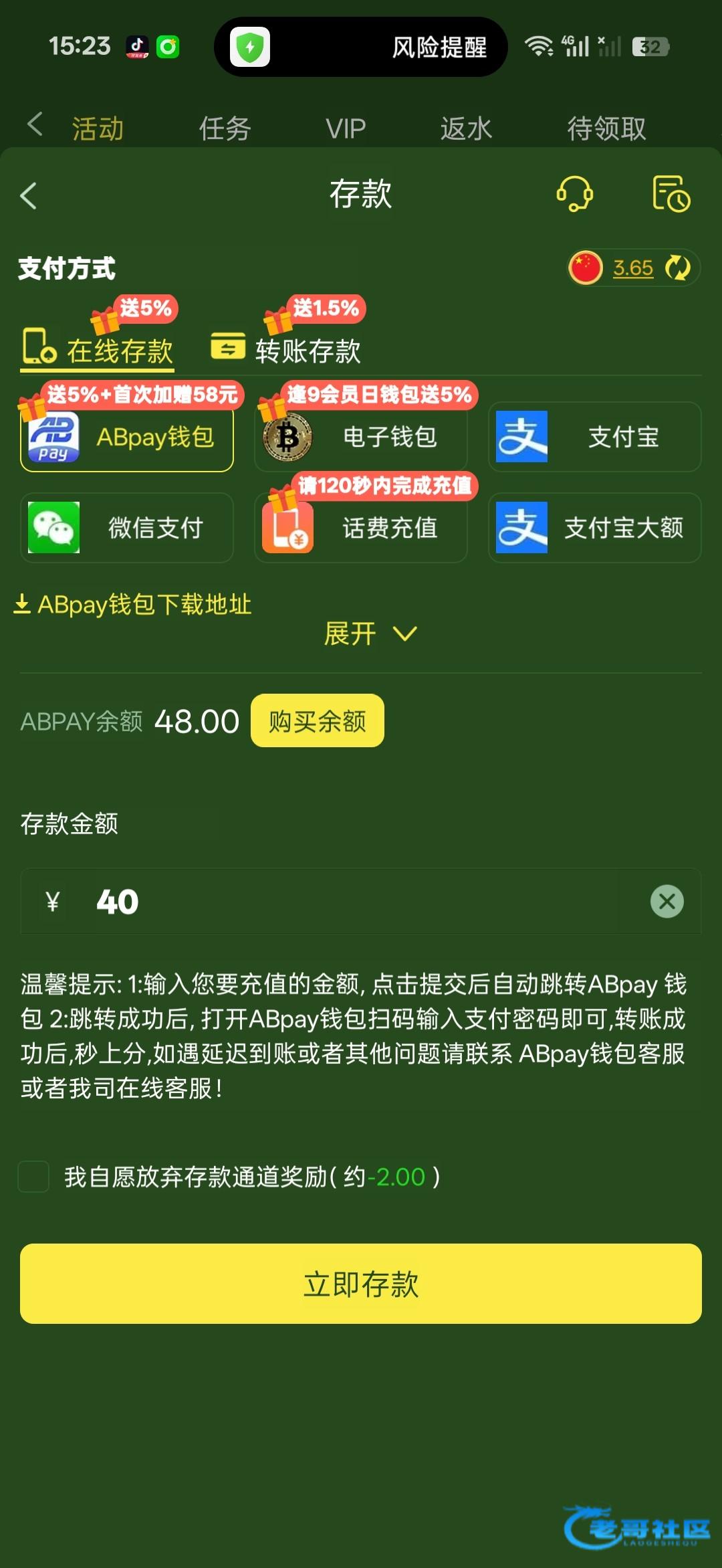Viewport: 722px width, 1568px height.
Task: Tap the 购买余额 button
Action: (x=318, y=720)
